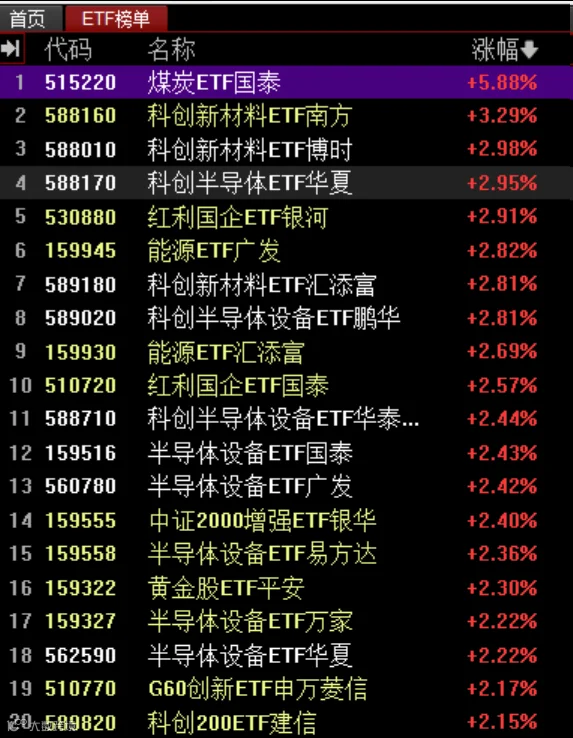Image resolution: width=573 pixels, height=738 pixels.
Task: Open 科创半导体设备ETF鹏华 row
Action: (x=286, y=318)
